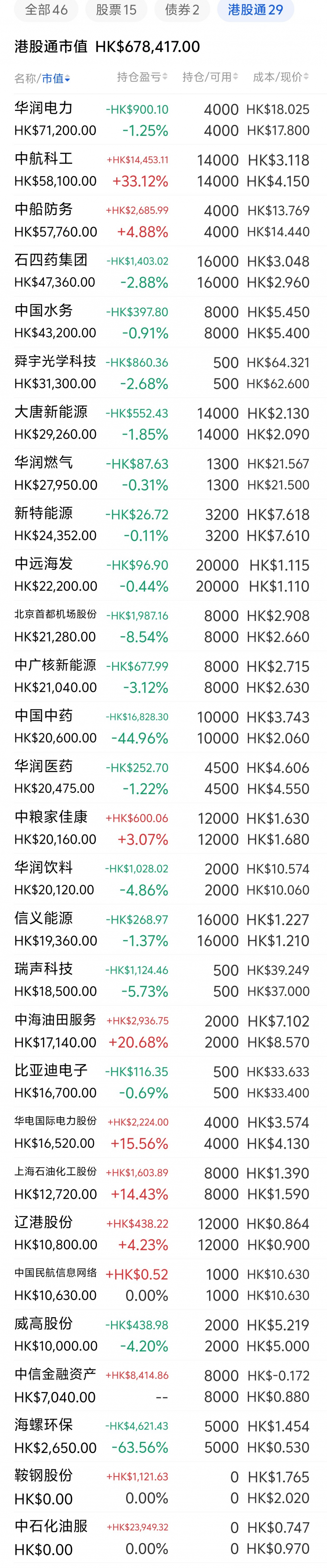
Task: Open the 中国中药 holding row
Action: 163,727
